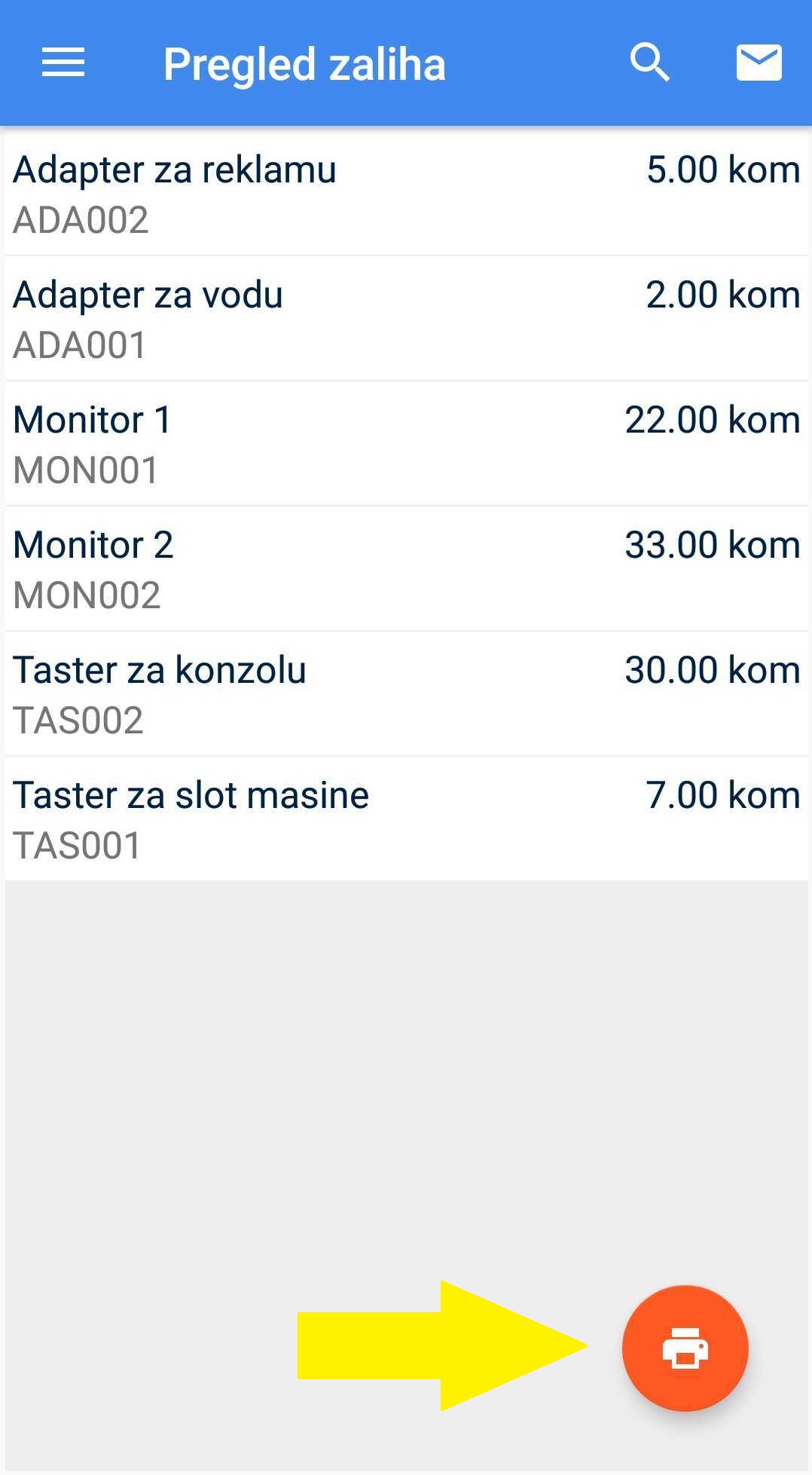Open Monitor 1 stock entry
The image size is (812, 1475).
pyautogui.click(x=406, y=443)
